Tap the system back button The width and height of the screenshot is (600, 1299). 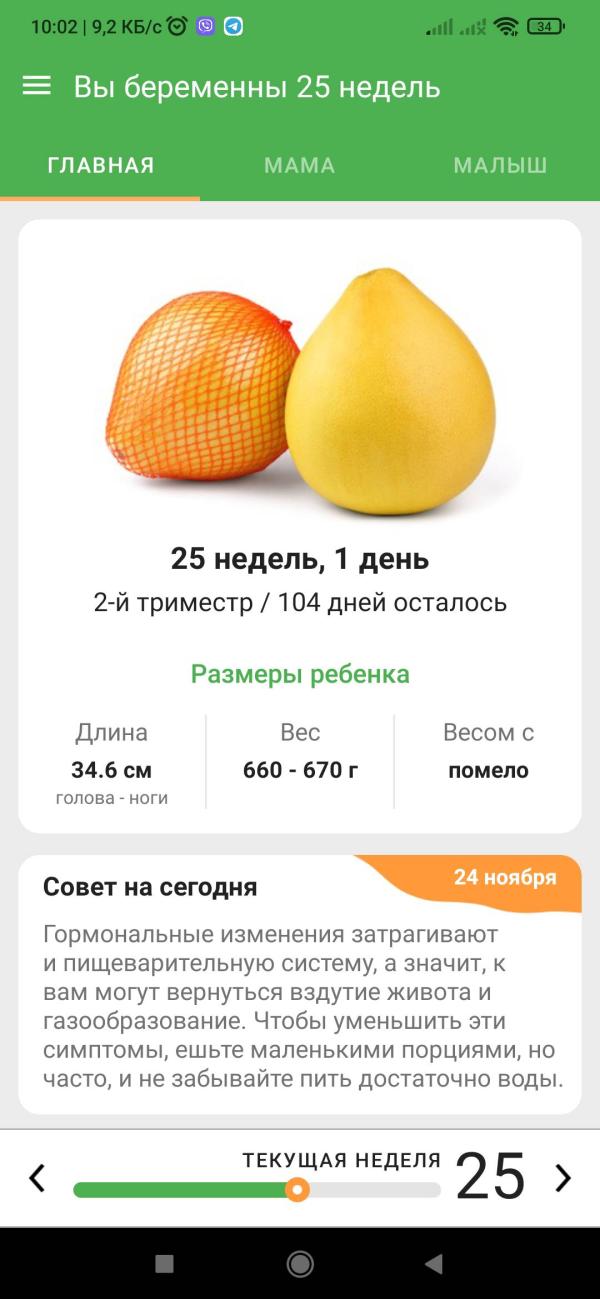click(x=434, y=1264)
